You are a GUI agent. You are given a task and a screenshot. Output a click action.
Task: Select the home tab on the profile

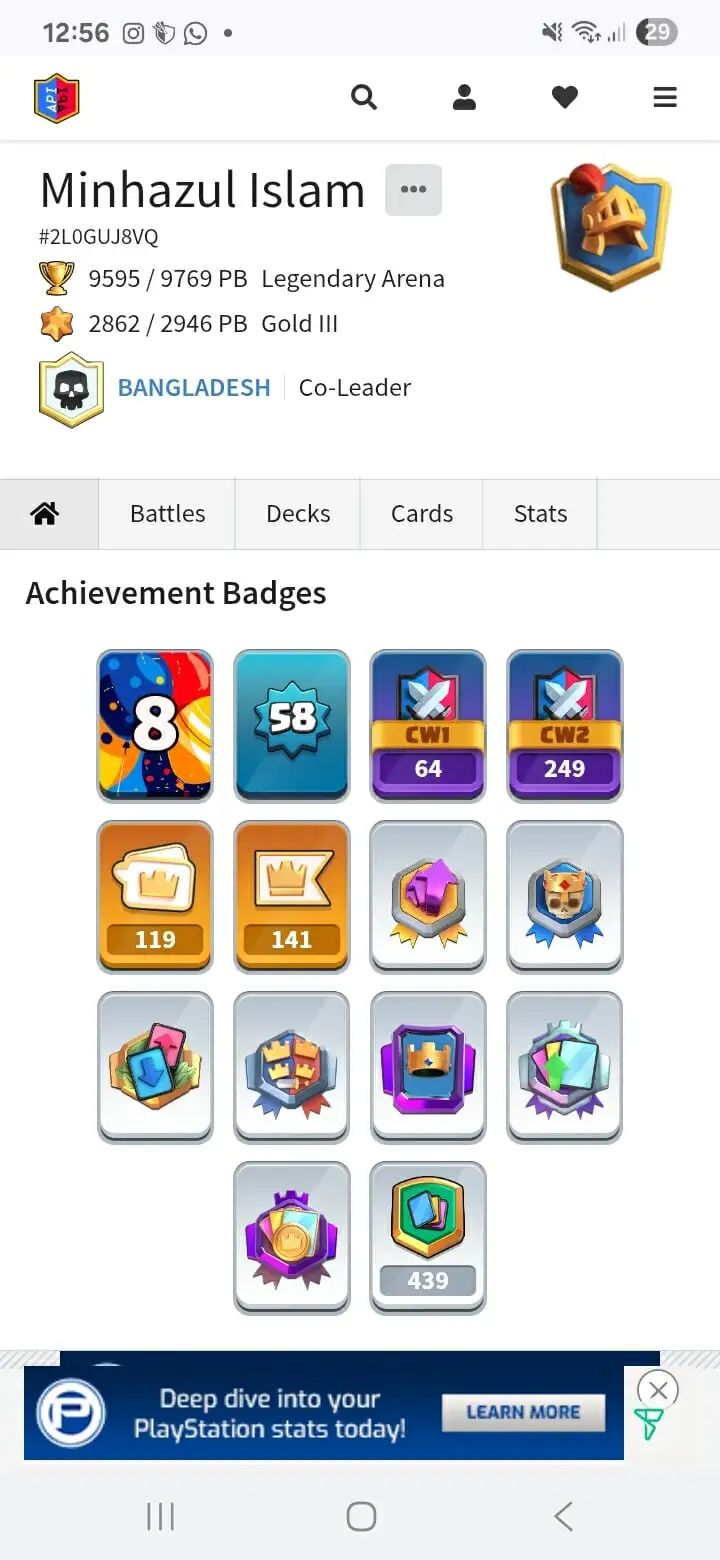(45, 514)
